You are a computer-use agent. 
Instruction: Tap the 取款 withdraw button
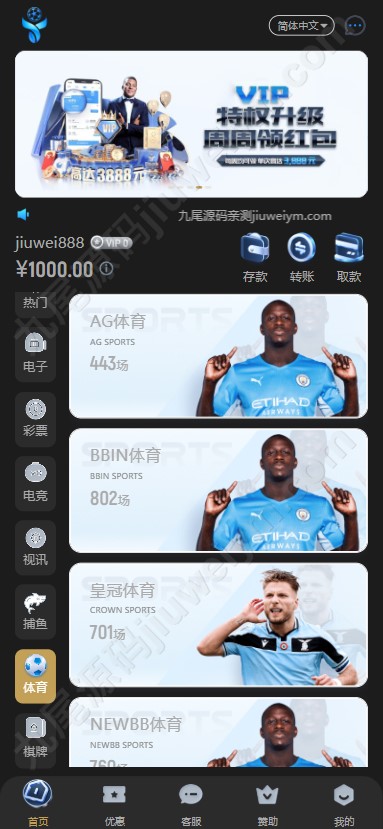click(349, 258)
